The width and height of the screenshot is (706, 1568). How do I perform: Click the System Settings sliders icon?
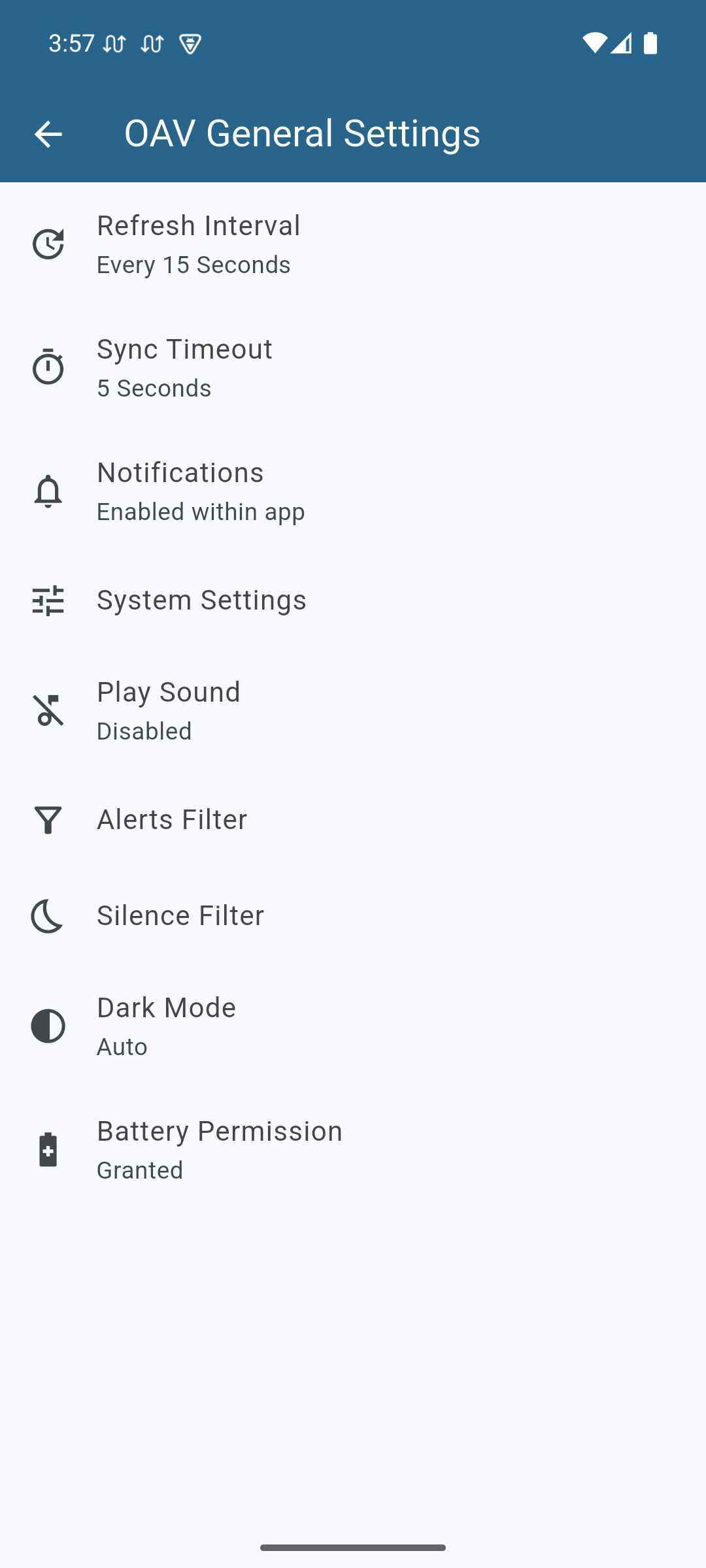coord(48,601)
